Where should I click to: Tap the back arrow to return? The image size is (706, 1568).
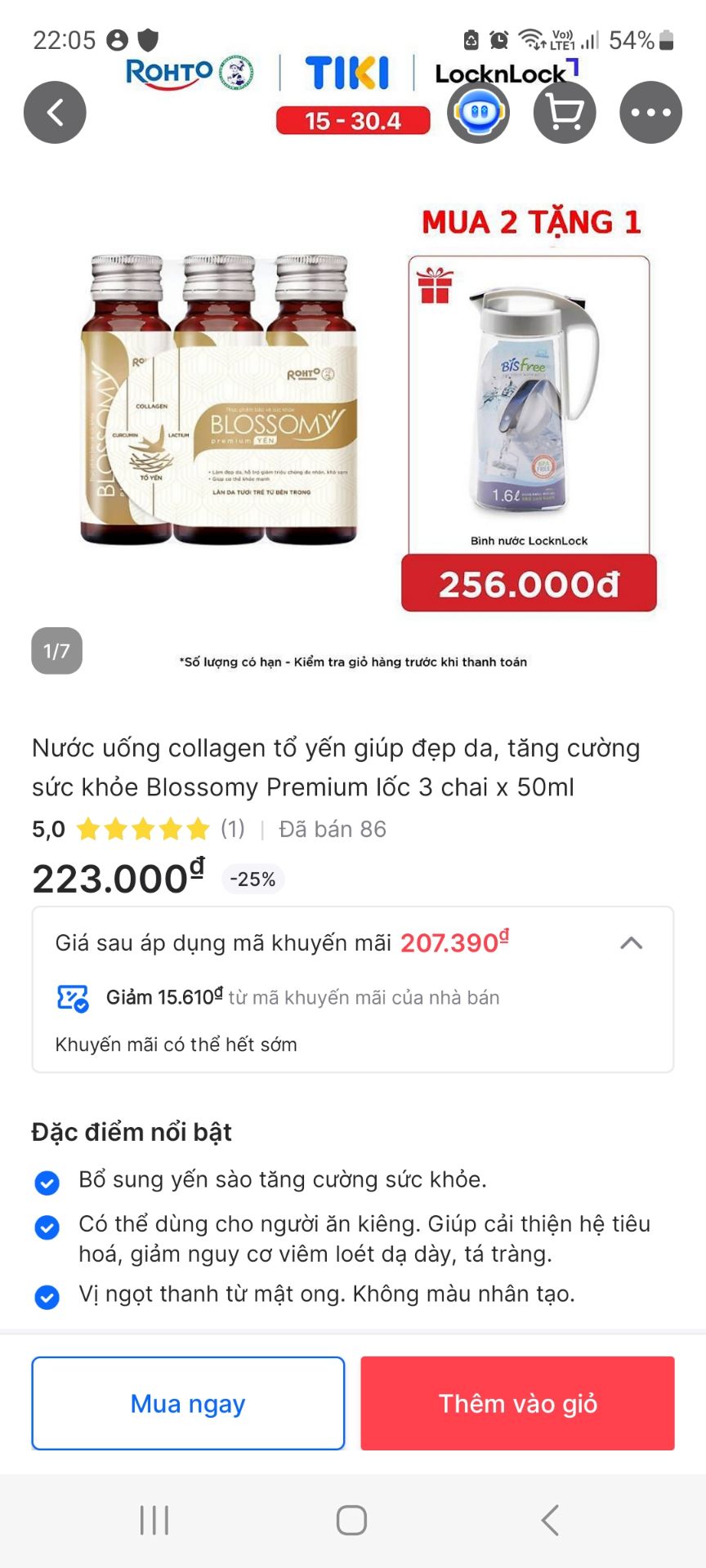pos(54,112)
